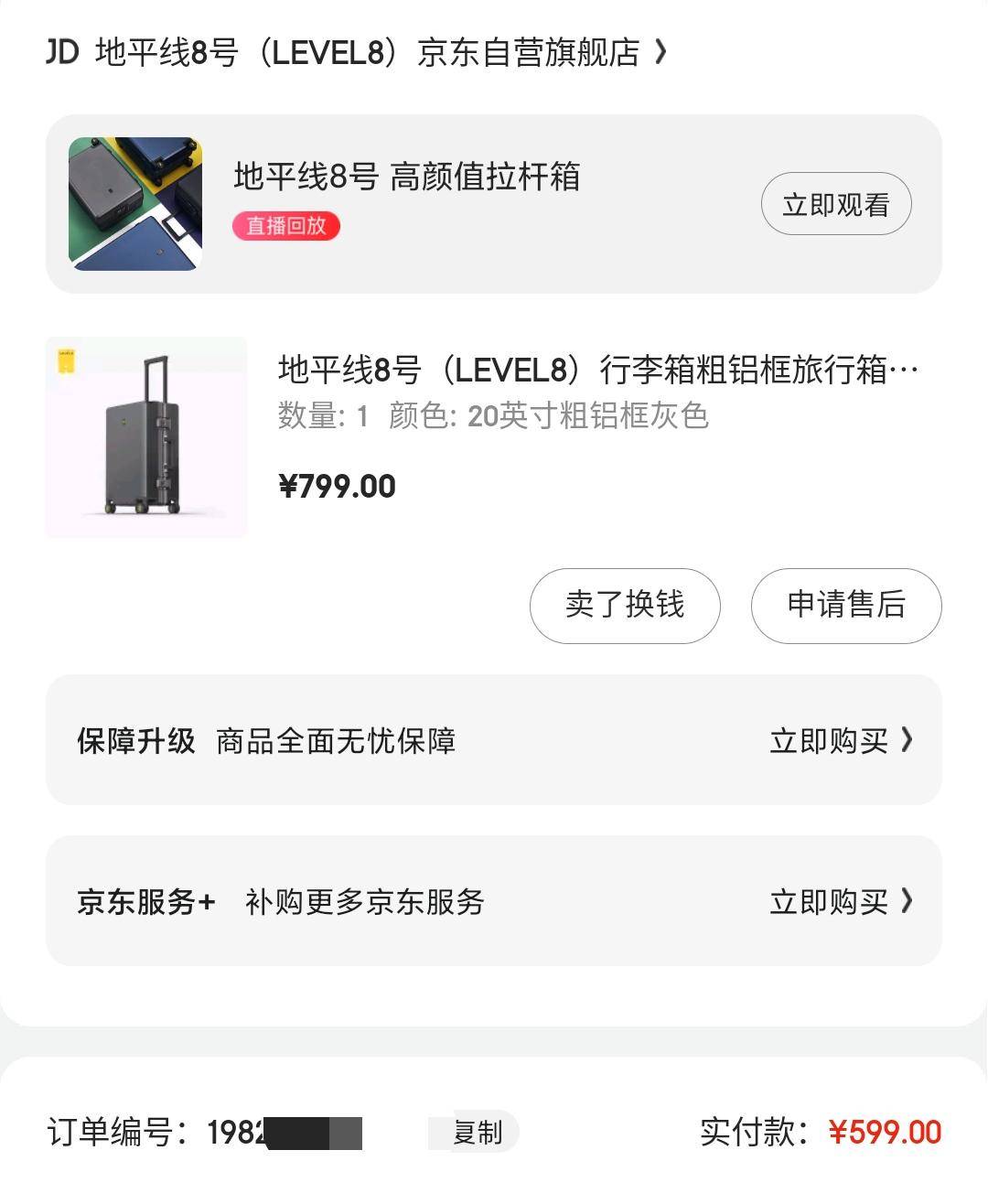The image size is (988, 1204).
Task: Tap 申请售后 to request after-sales service
Action: pos(846,606)
